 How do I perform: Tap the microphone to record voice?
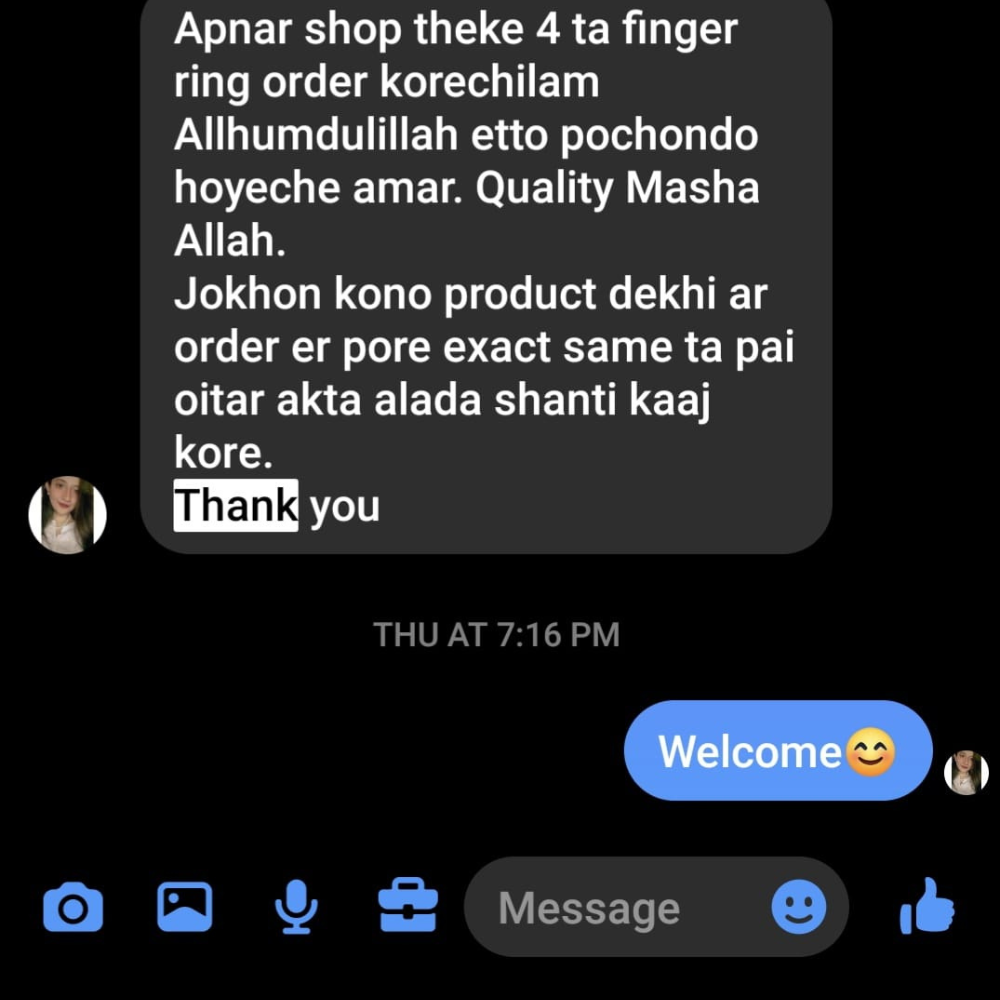296,908
